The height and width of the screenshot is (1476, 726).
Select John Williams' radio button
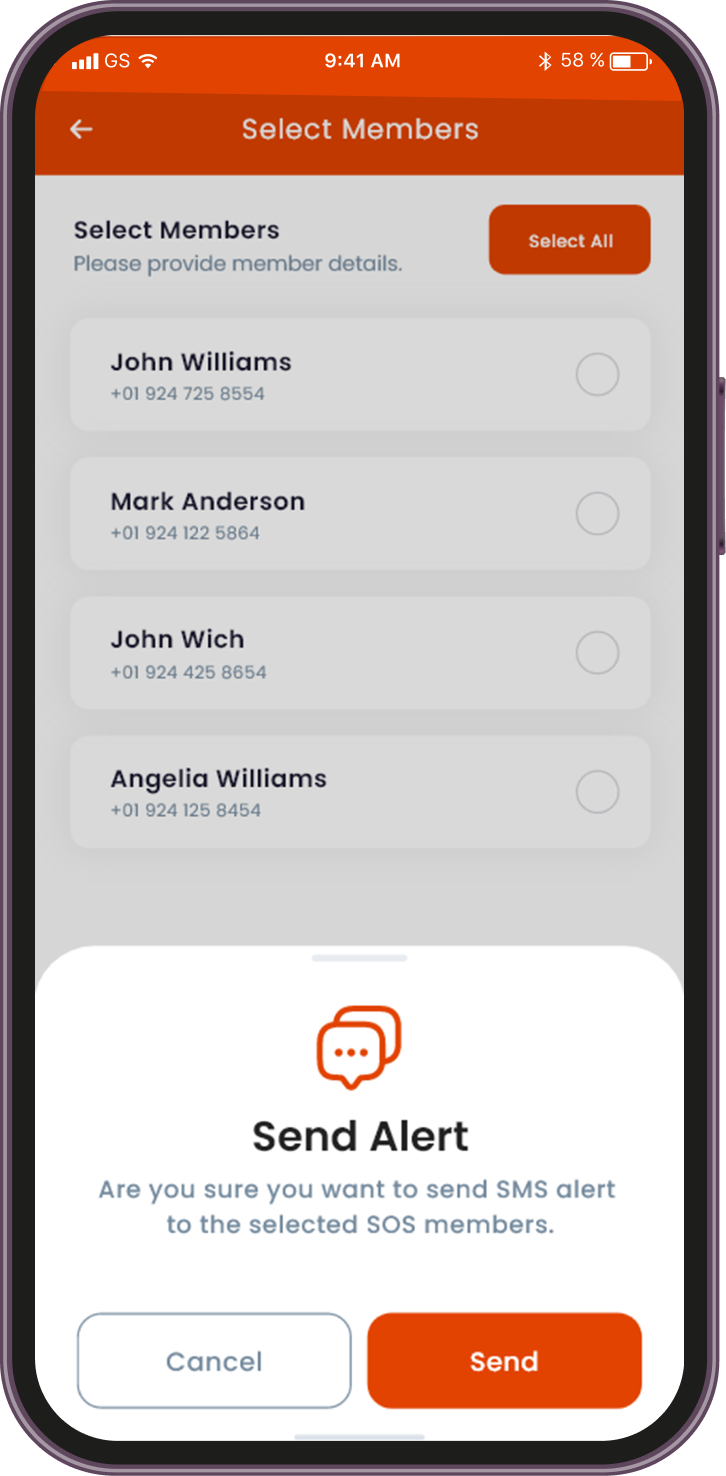597,375
